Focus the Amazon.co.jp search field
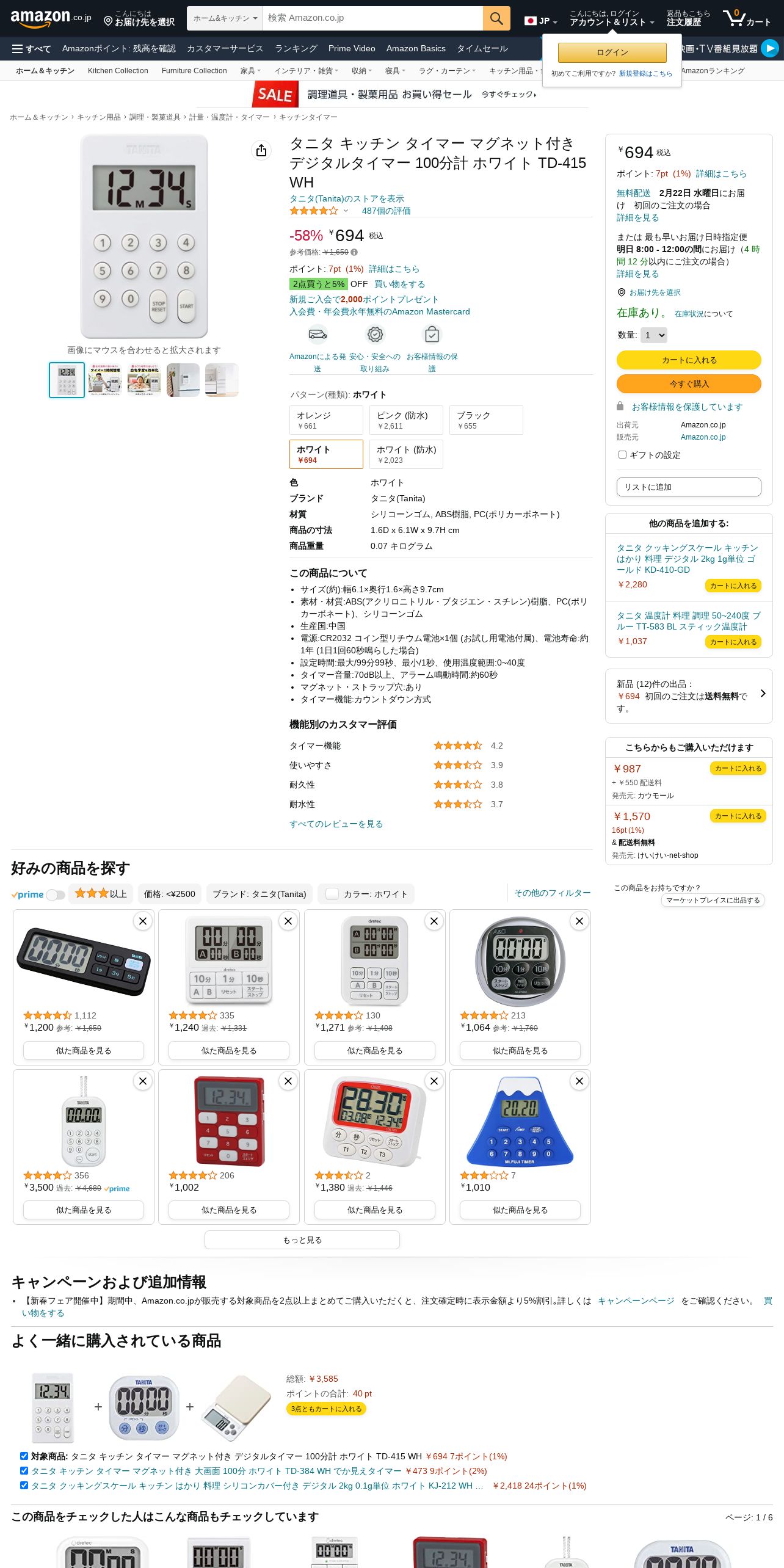The image size is (784, 1568). click(x=372, y=18)
